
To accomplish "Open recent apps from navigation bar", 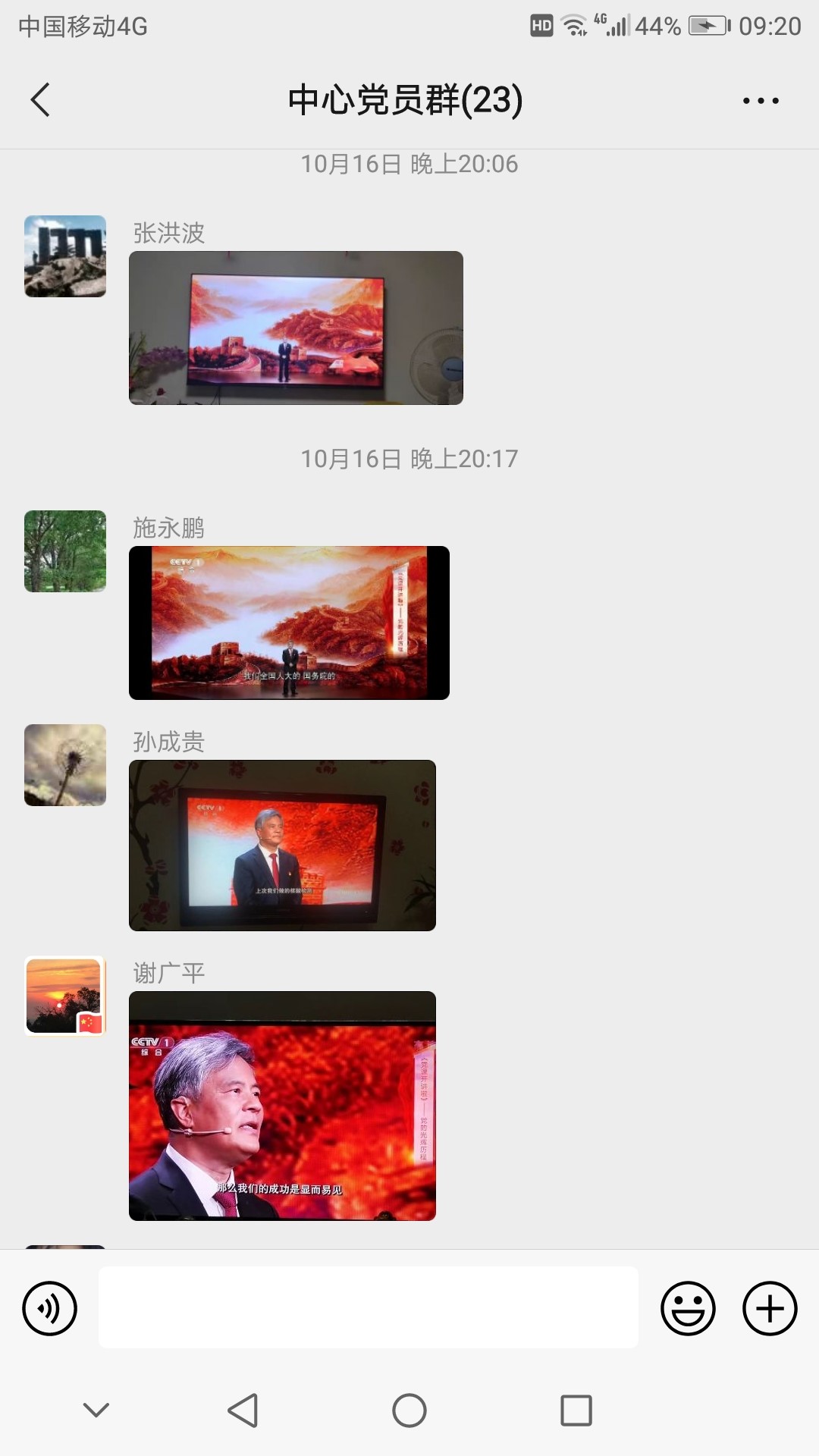I will [576, 1410].
